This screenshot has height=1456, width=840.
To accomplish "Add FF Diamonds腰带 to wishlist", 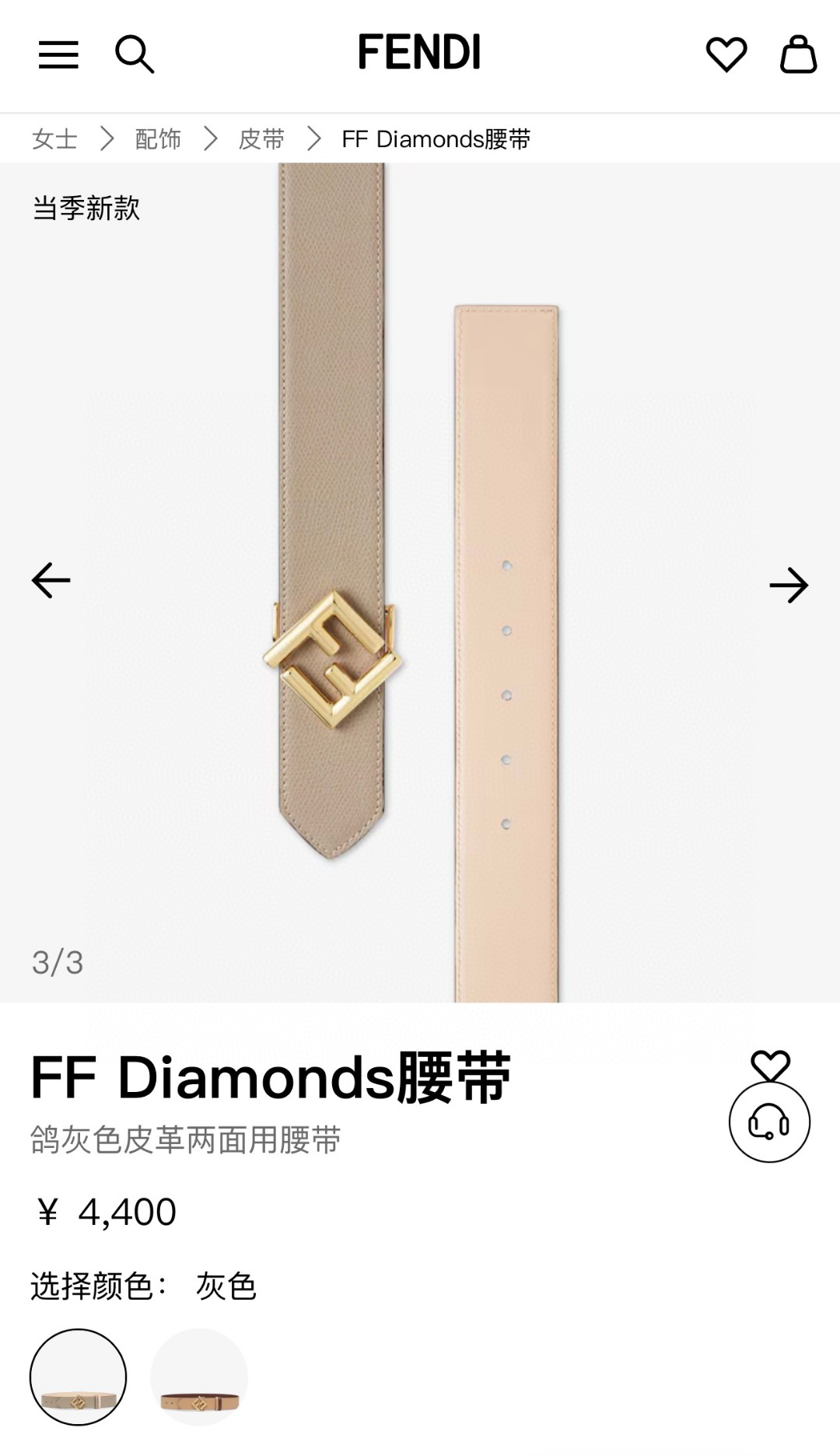I will pos(770,1064).
